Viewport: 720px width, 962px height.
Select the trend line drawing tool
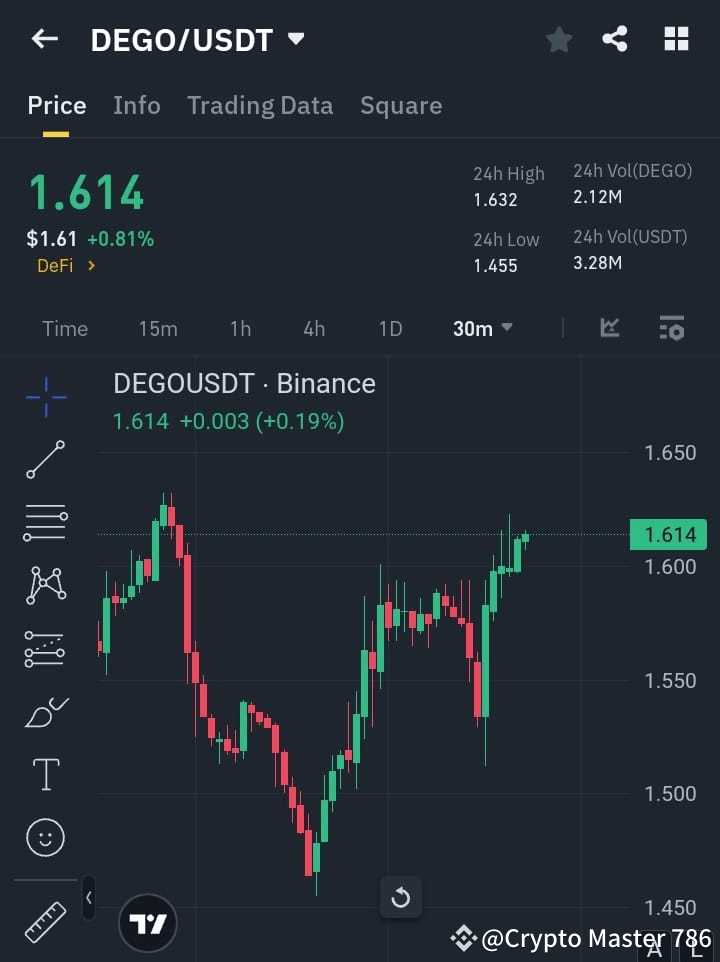point(45,460)
